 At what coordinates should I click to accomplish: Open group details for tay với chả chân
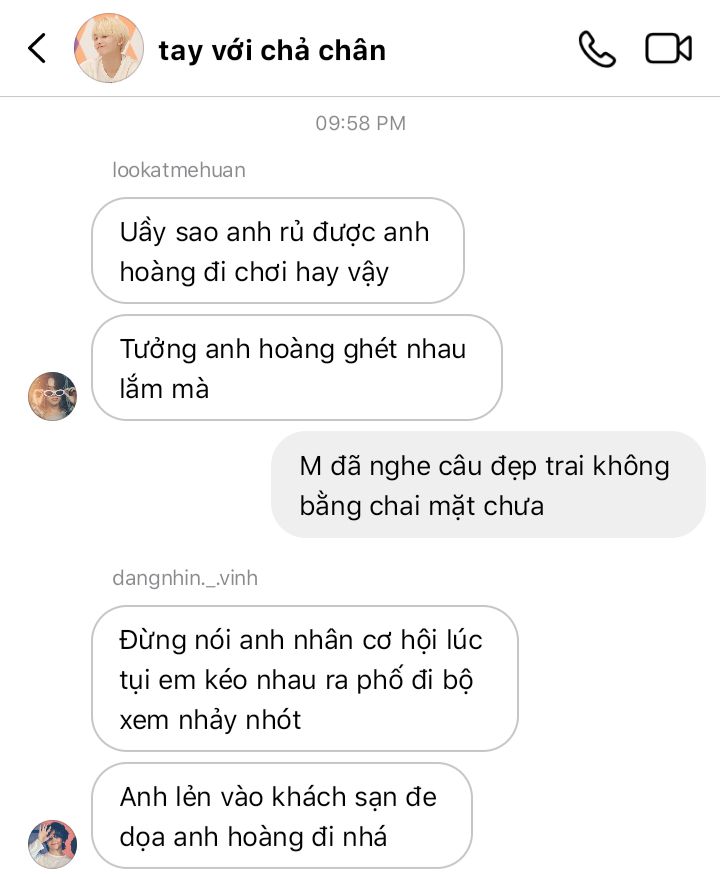pos(271,50)
